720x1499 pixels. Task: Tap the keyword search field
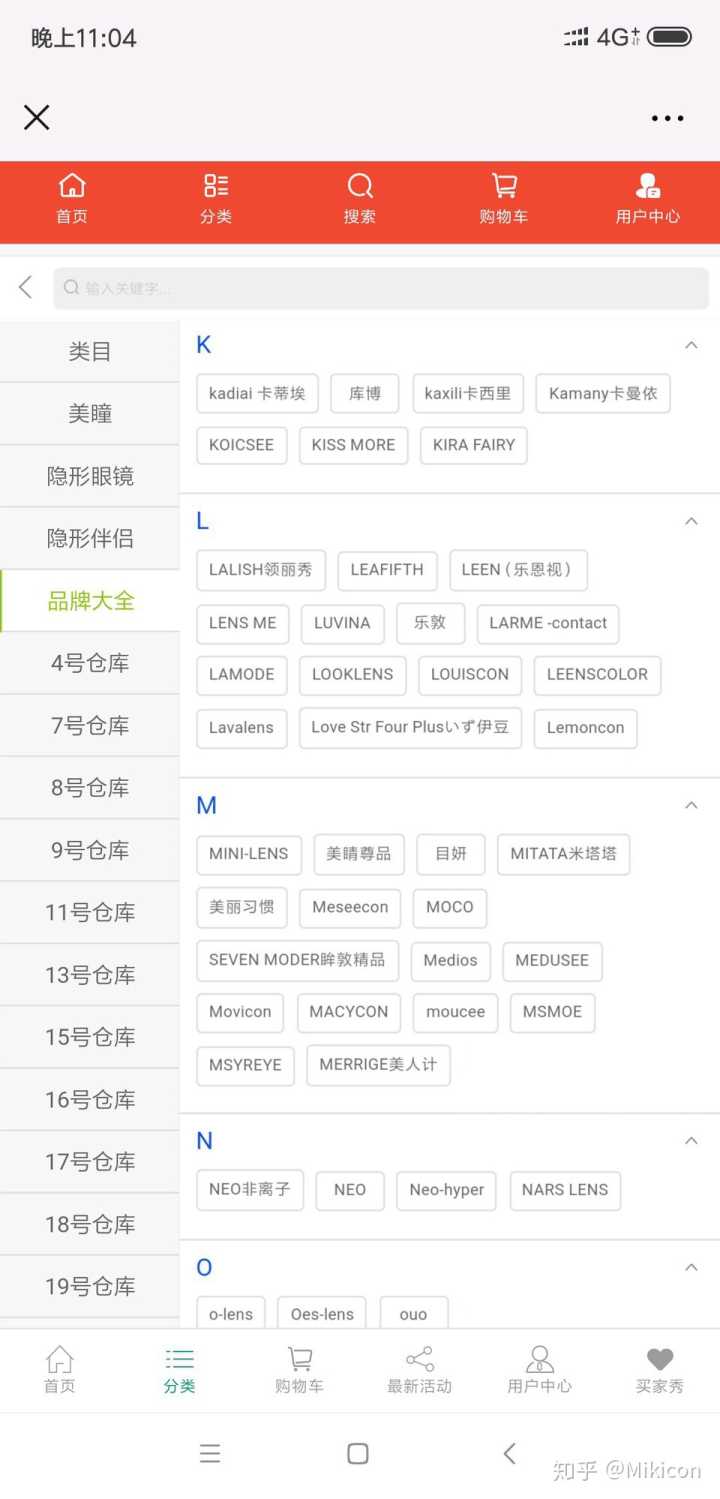pyautogui.click(x=380, y=288)
